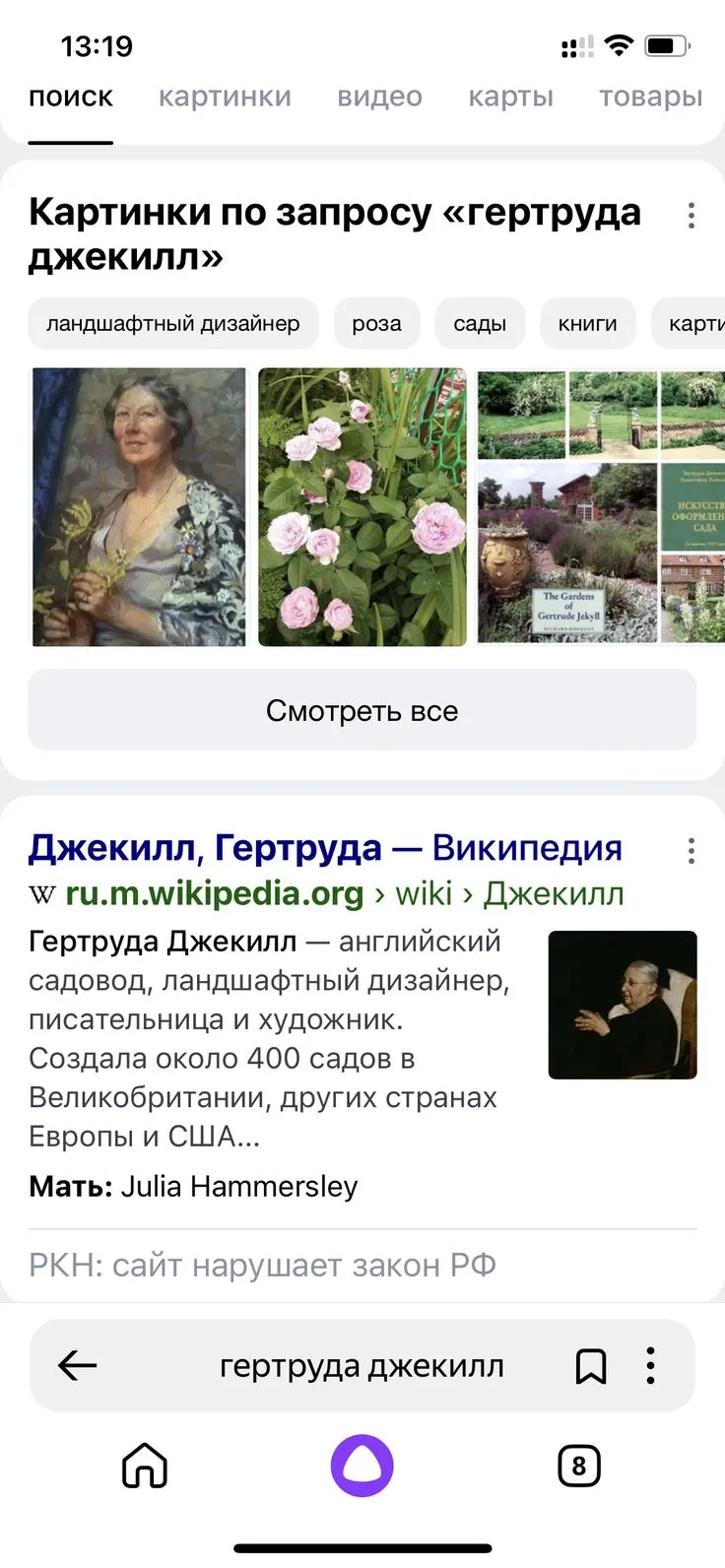Open the garden collage picture
This screenshot has height=1568, width=725.
click(x=601, y=507)
